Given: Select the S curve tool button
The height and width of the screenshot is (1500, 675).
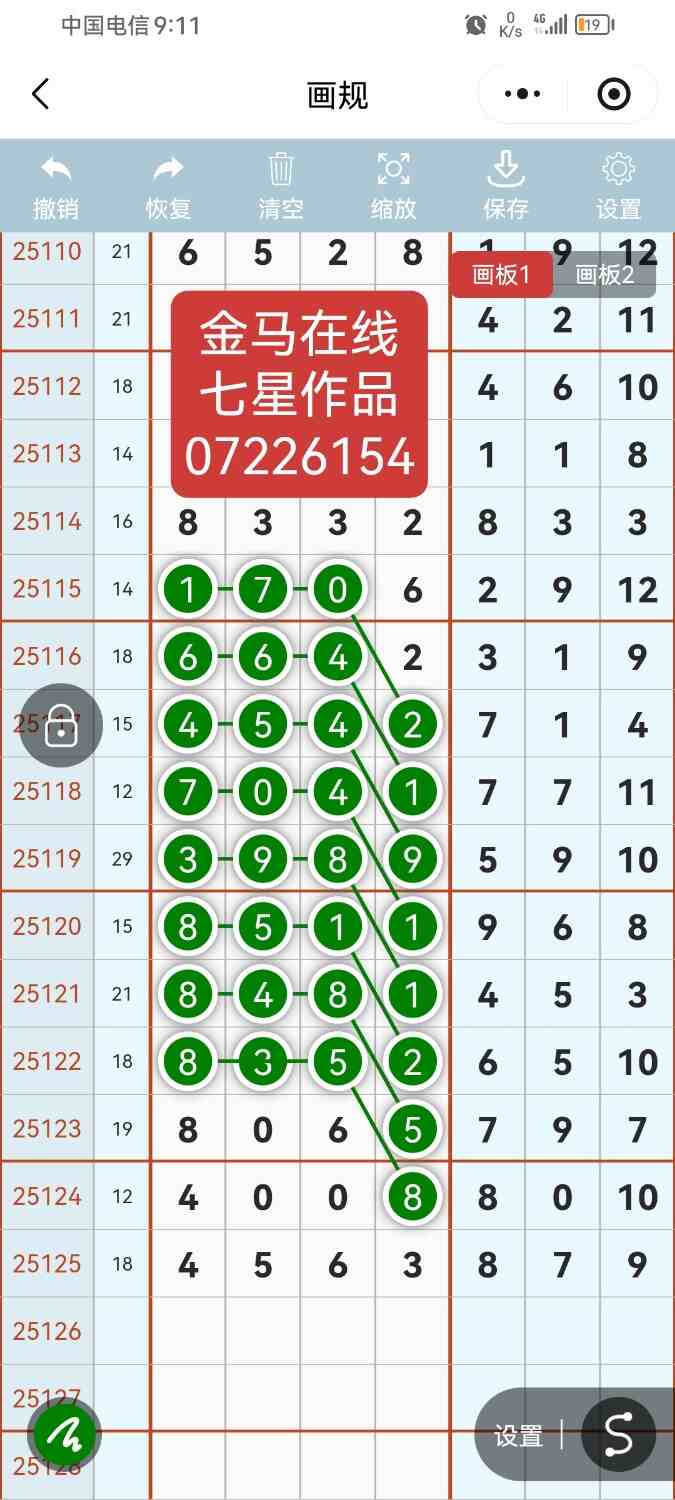Looking at the screenshot, I should (x=618, y=1435).
